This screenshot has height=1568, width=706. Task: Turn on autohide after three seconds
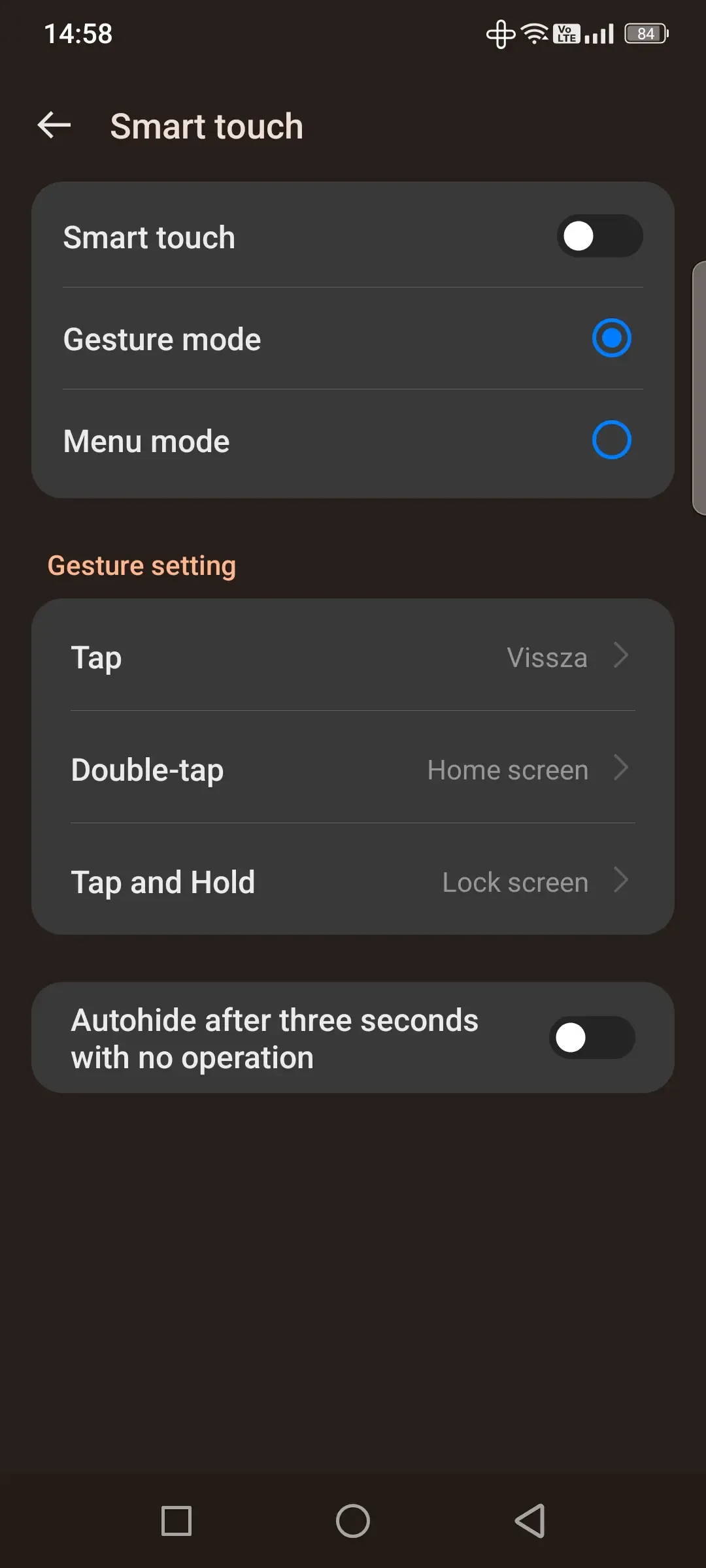tap(591, 1037)
